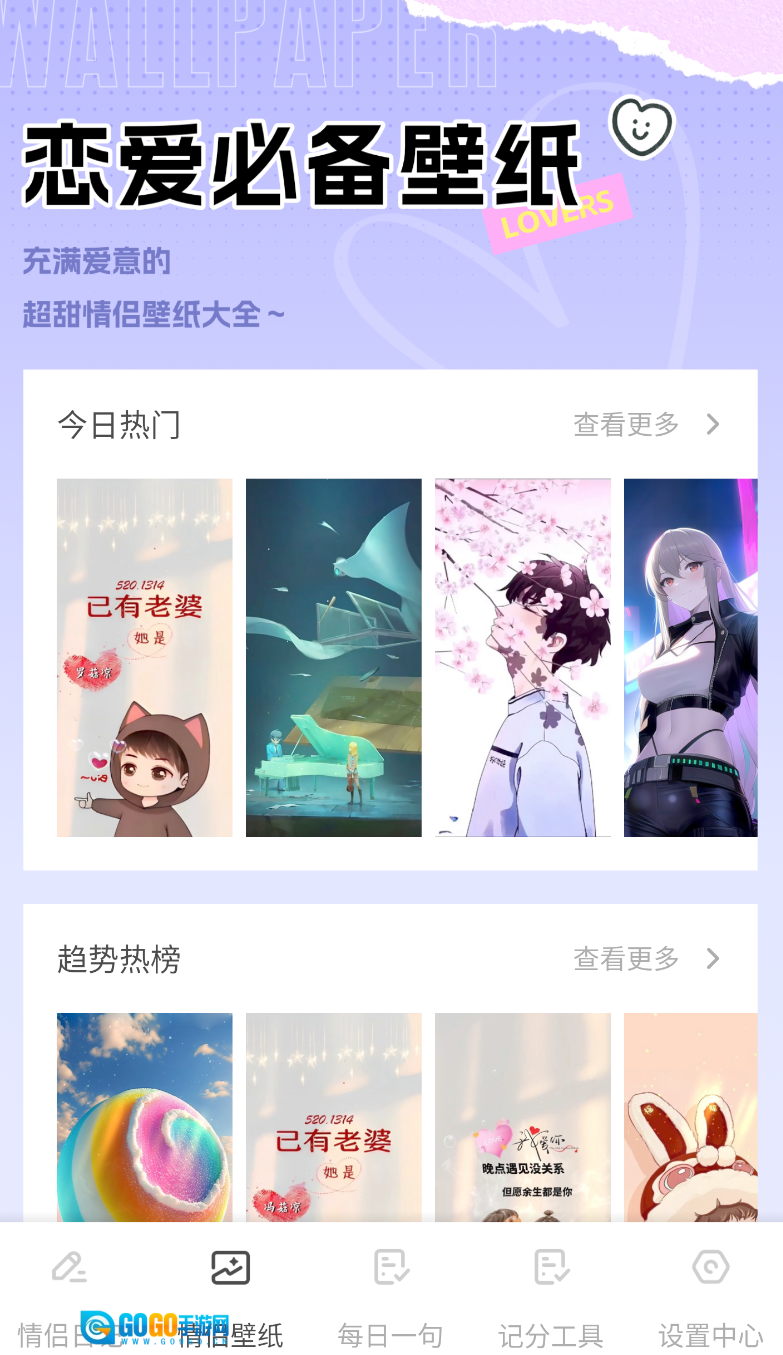Open the silver-haired anime girl wallpaper
This screenshot has height=1355, width=783.
tap(690, 657)
